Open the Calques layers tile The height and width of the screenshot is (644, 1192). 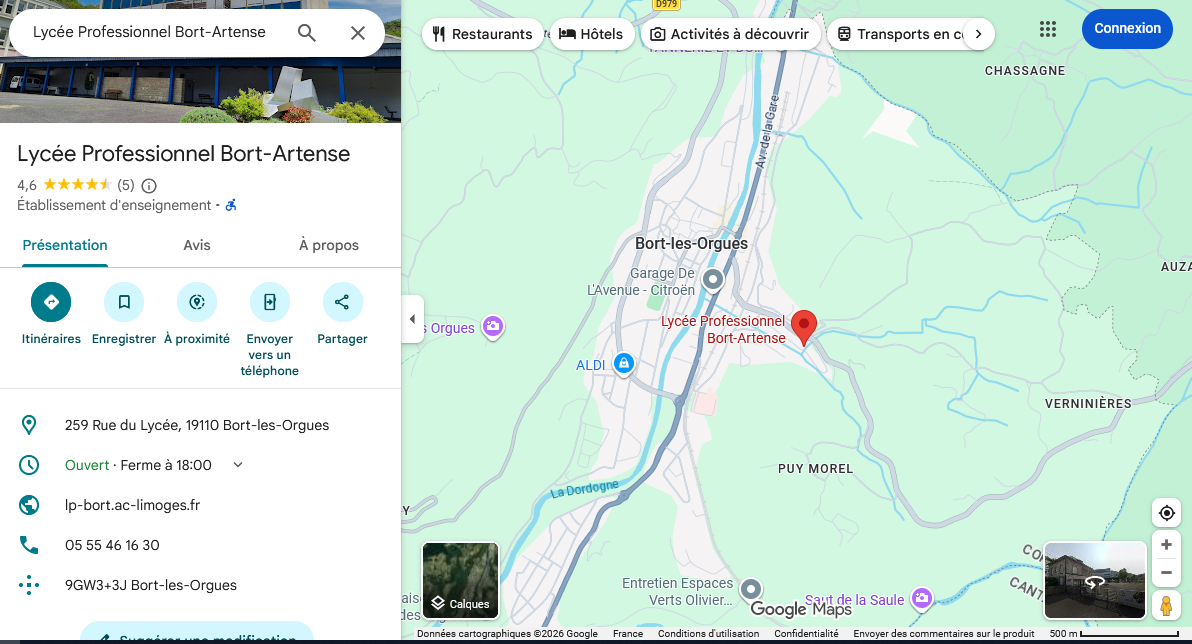point(460,580)
